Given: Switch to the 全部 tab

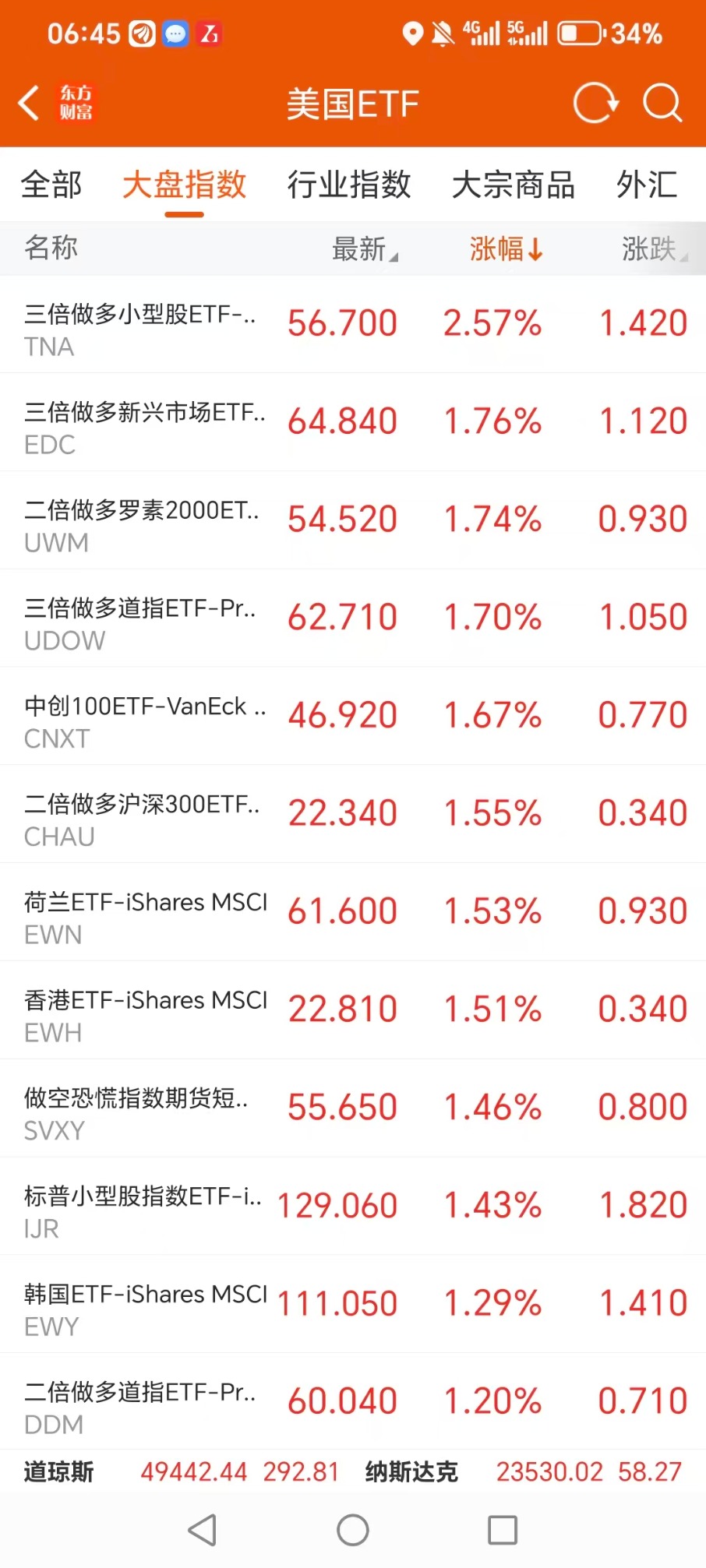Looking at the screenshot, I should click(51, 185).
